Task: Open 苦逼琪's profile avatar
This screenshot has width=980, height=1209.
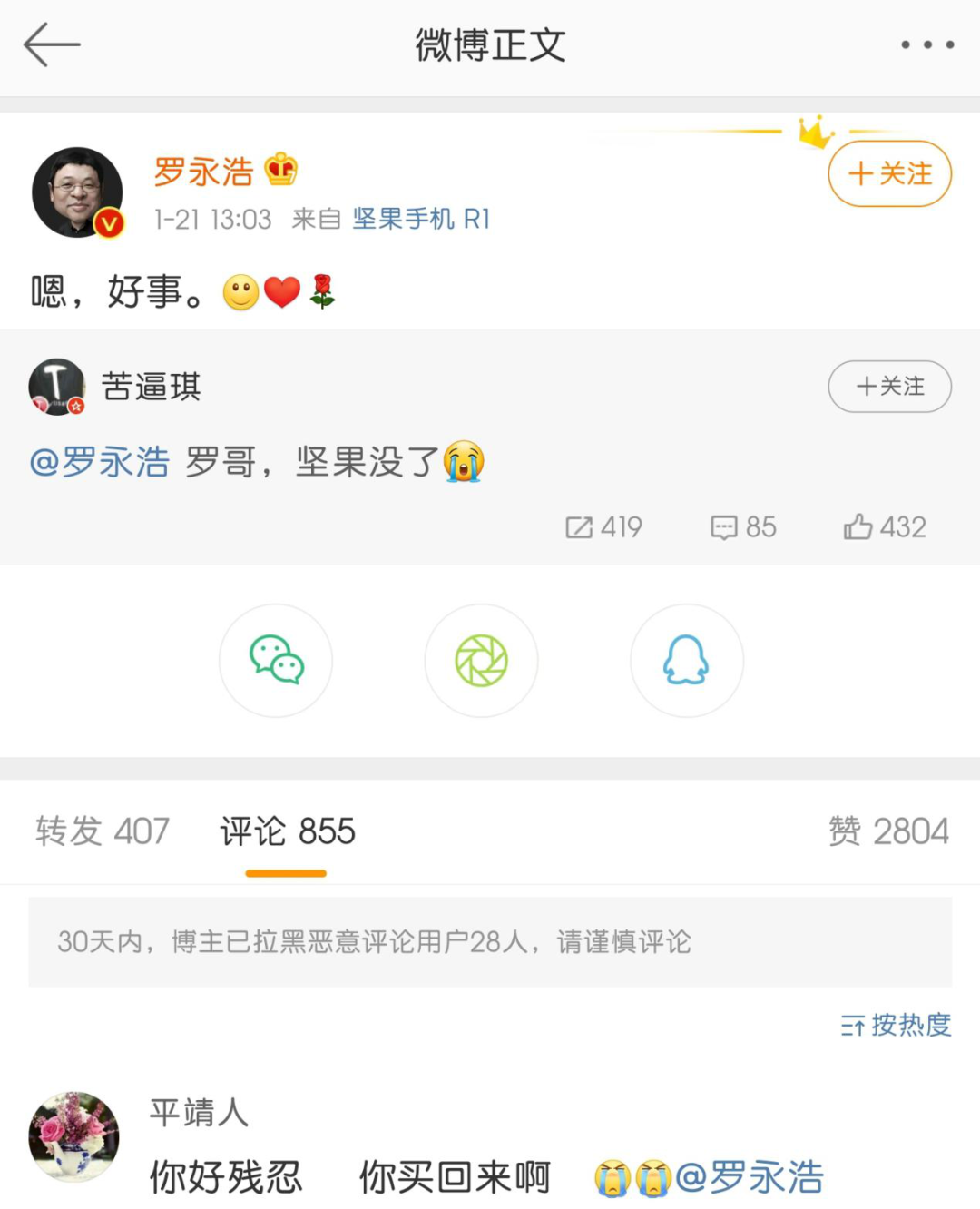Action: [x=56, y=387]
